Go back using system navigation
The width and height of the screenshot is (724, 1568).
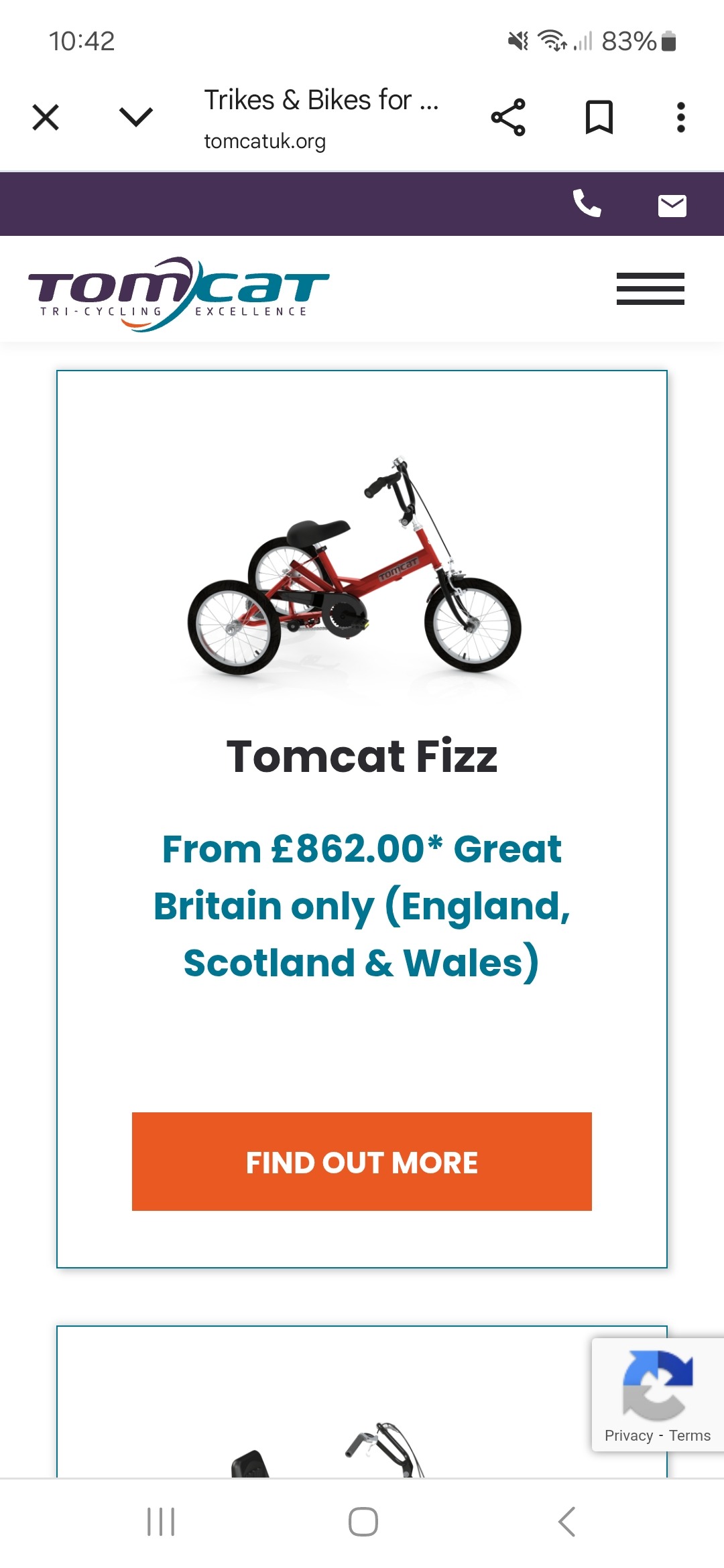[567, 1522]
